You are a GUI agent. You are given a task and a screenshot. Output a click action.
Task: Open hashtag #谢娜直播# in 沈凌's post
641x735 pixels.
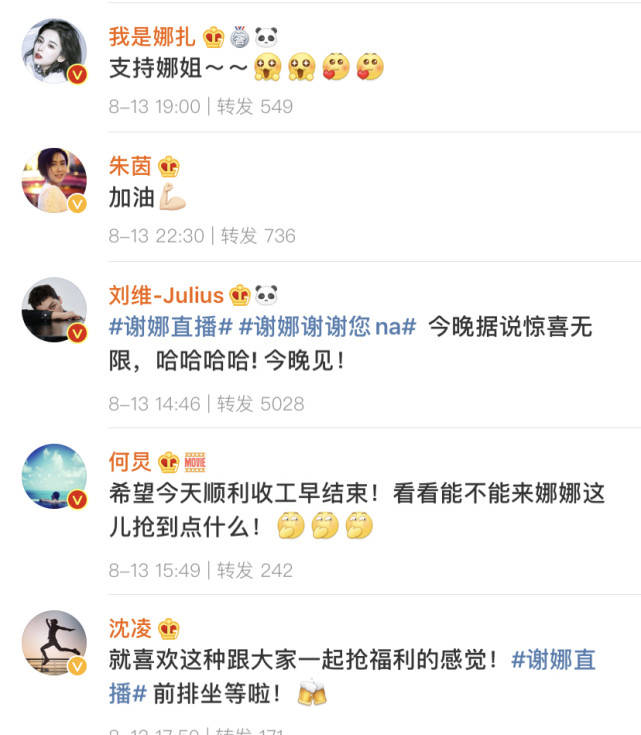pyautogui.click(x=553, y=660)
